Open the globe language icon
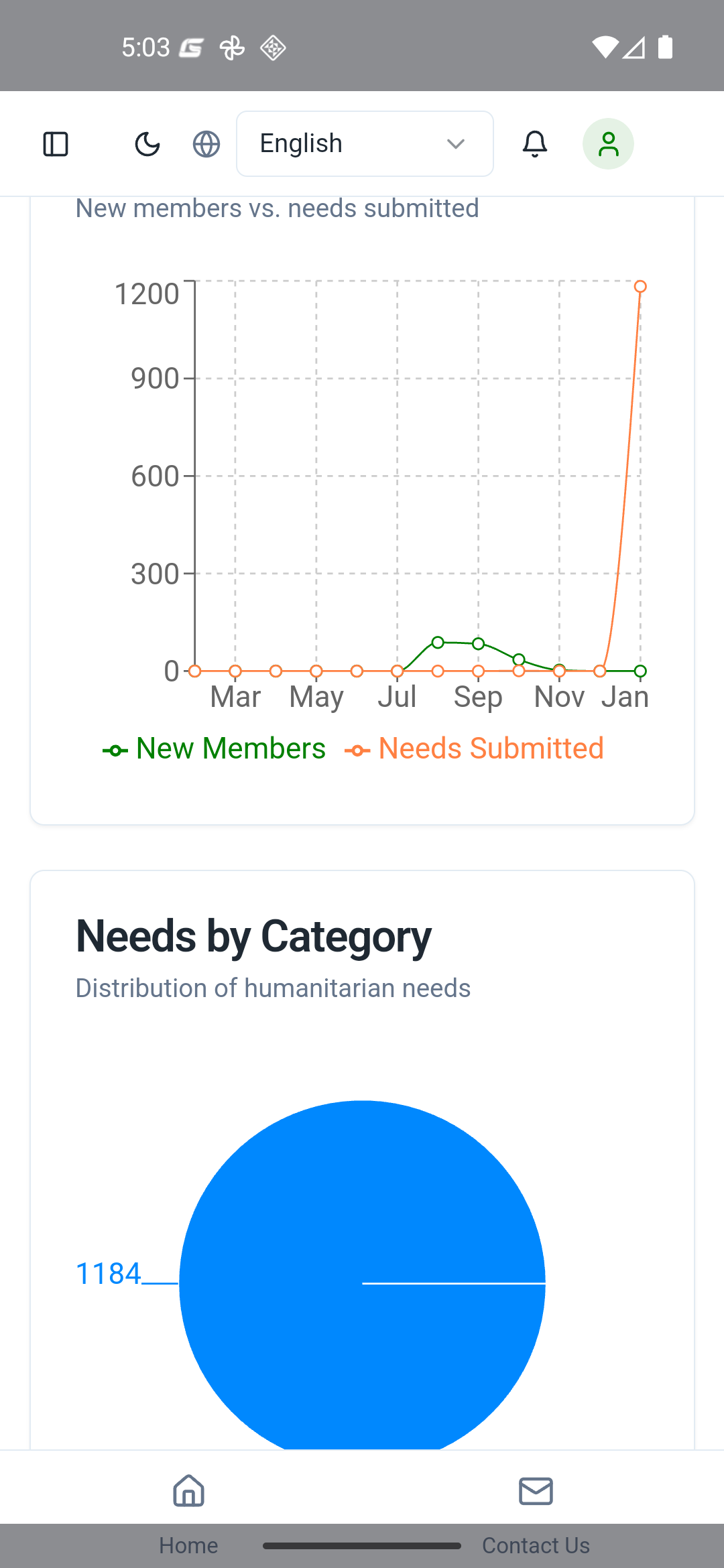The width and height of the screenshot is (724, 1568). click(206, 143)
